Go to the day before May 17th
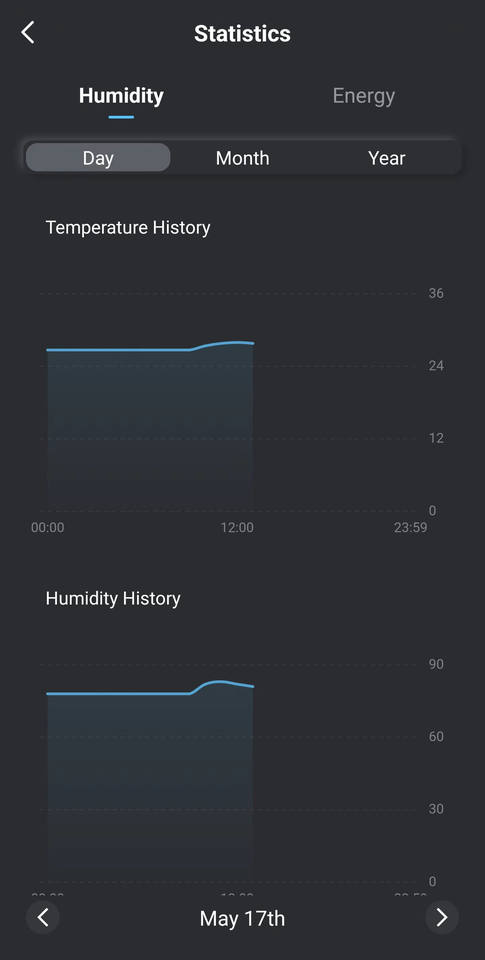 (x=42, y=917)
